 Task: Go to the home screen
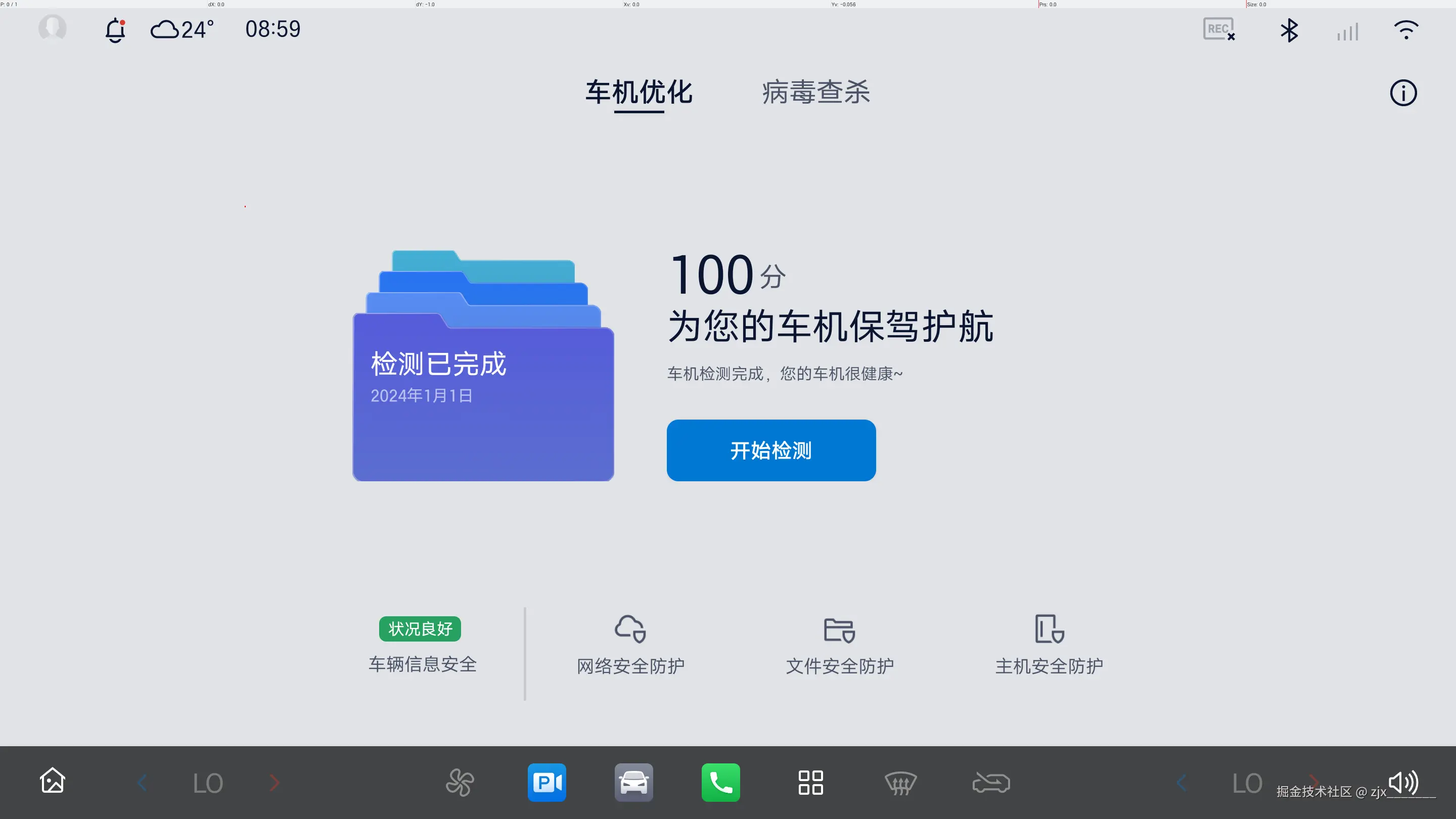tap(53, 782)
